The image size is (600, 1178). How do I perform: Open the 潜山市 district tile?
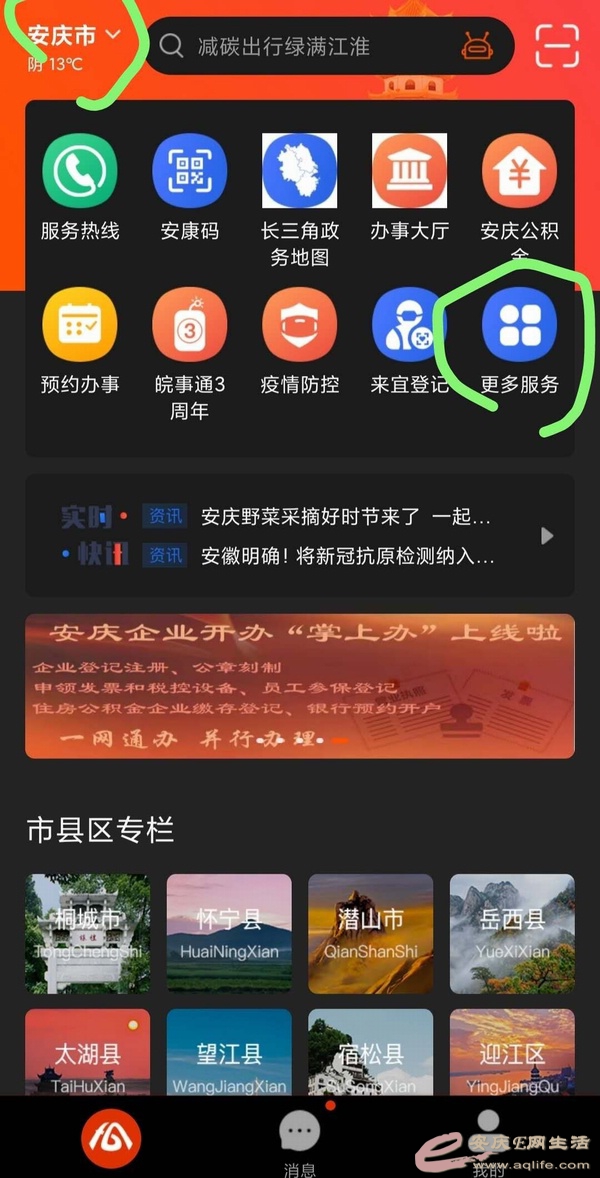click(x=370, y=933)
